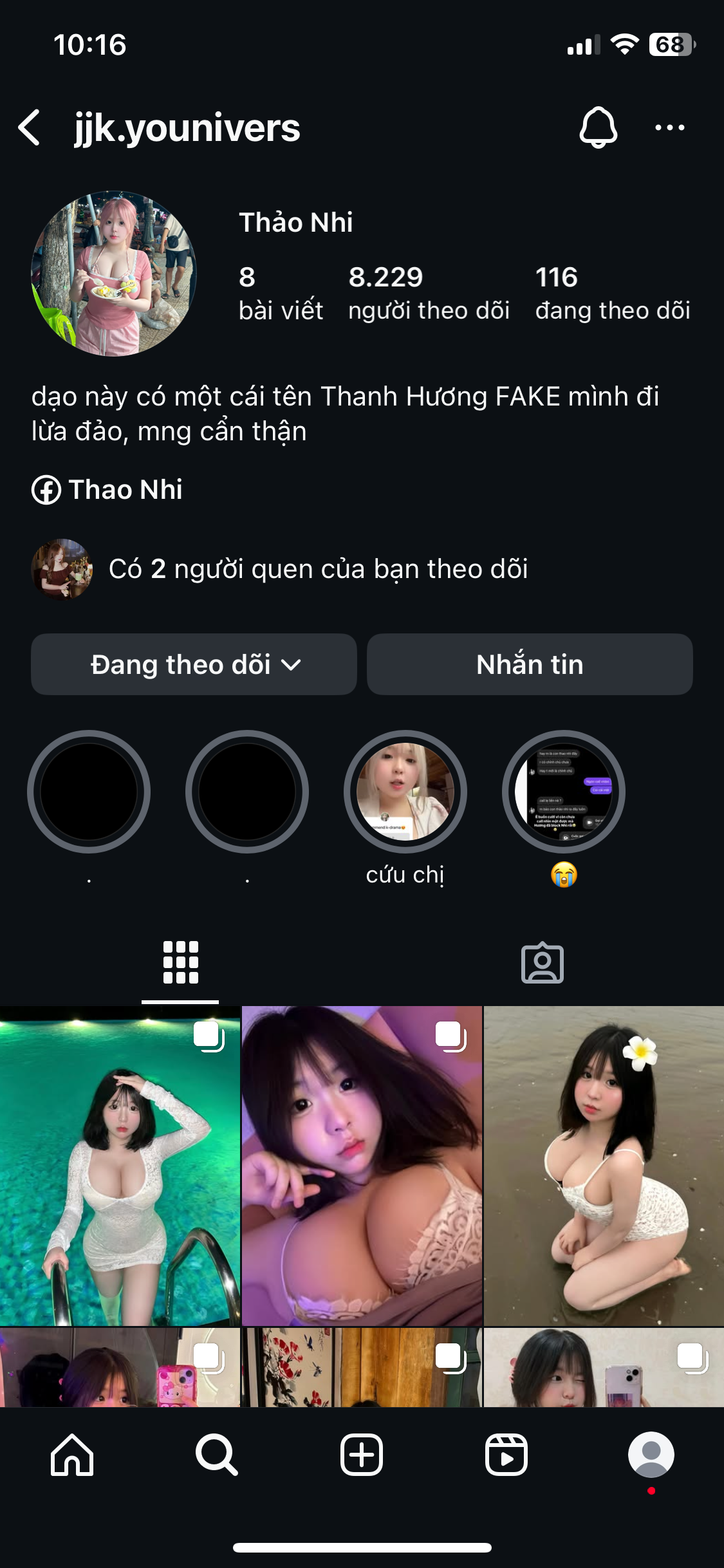Viewport: 724px width, 1568px height.
Task: Switch to the tagged photos tab
Action: [542, 964]
